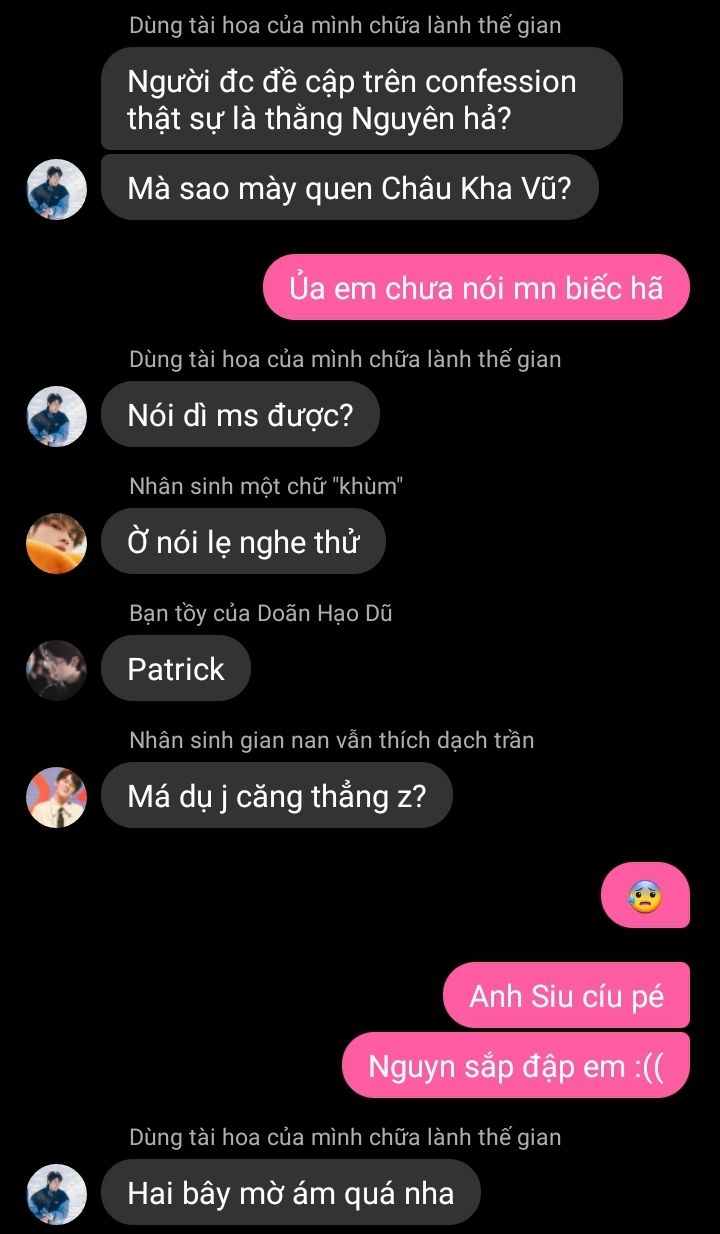View profile of sender of "Nói dì ms được?"
The image size is (720, 1234).
click(56, 416)
